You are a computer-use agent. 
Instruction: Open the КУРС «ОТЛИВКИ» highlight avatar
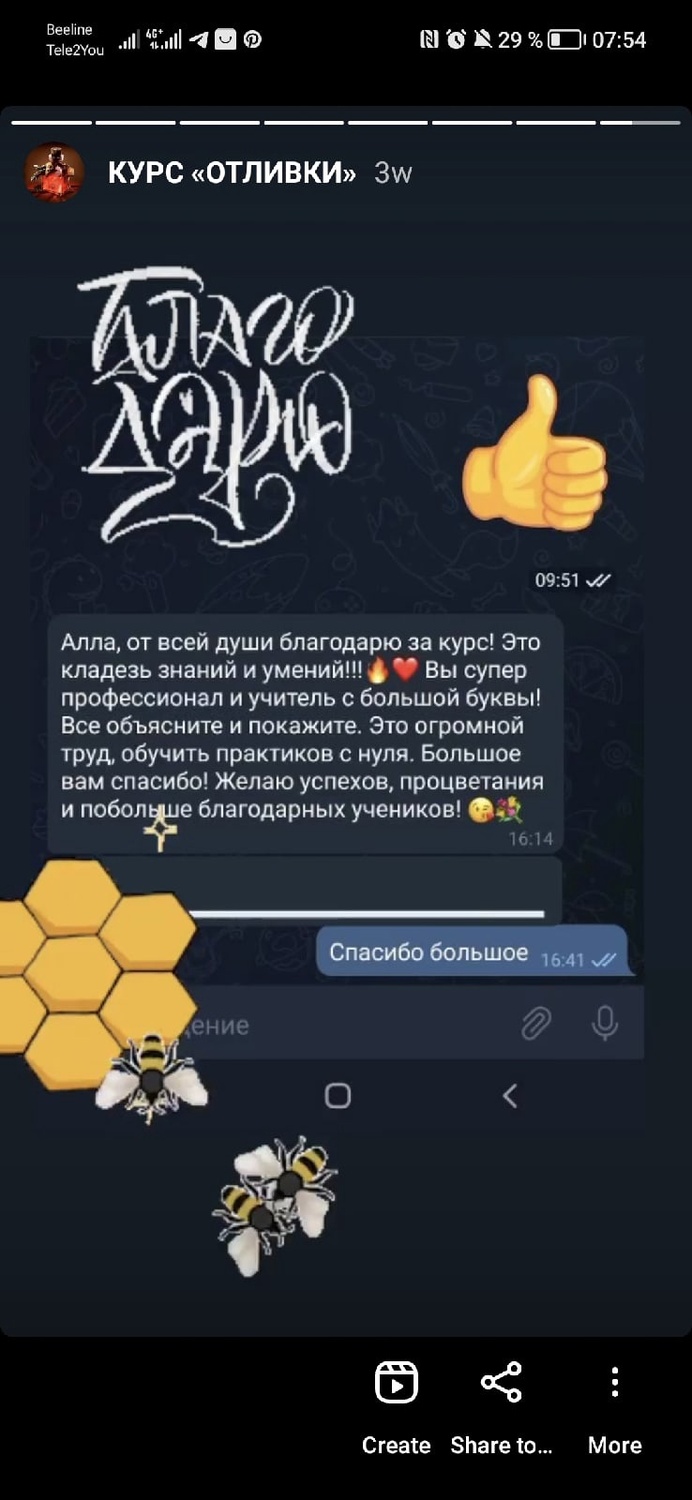coord(54,172)
